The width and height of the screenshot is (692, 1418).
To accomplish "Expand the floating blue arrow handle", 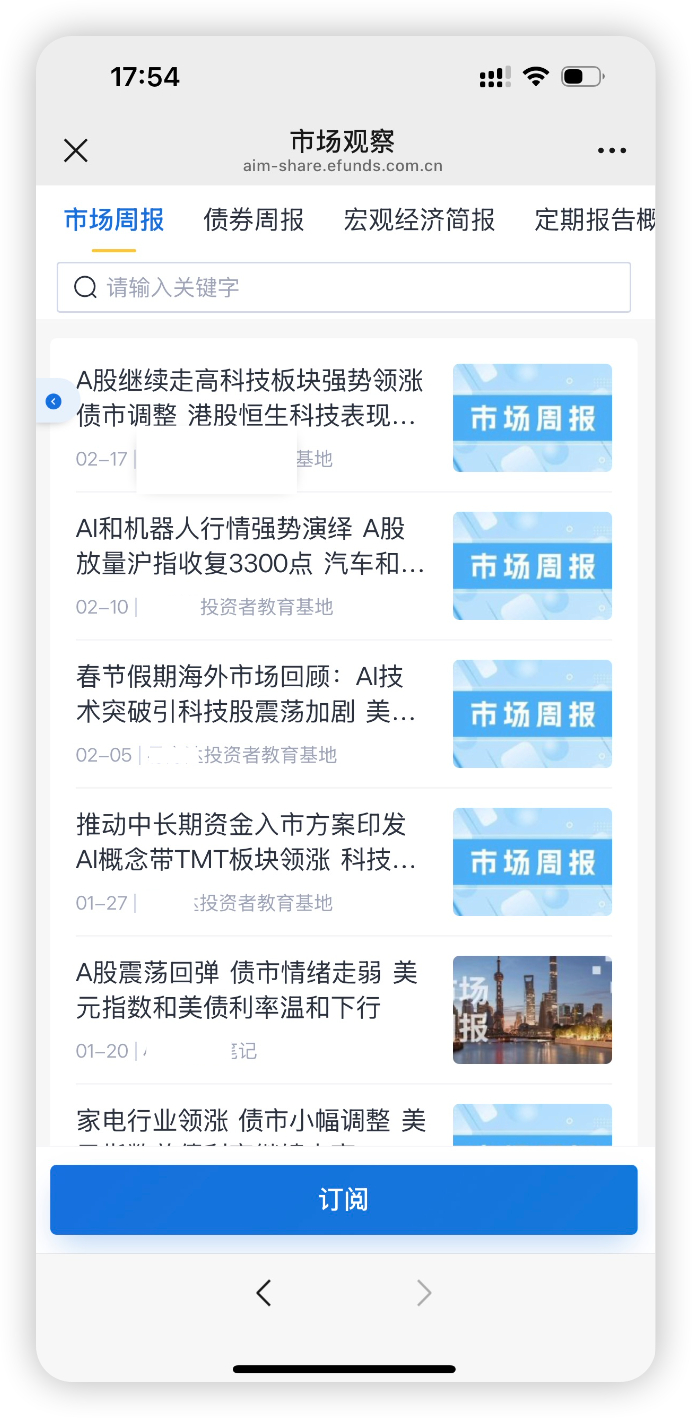I will point(54,401).
